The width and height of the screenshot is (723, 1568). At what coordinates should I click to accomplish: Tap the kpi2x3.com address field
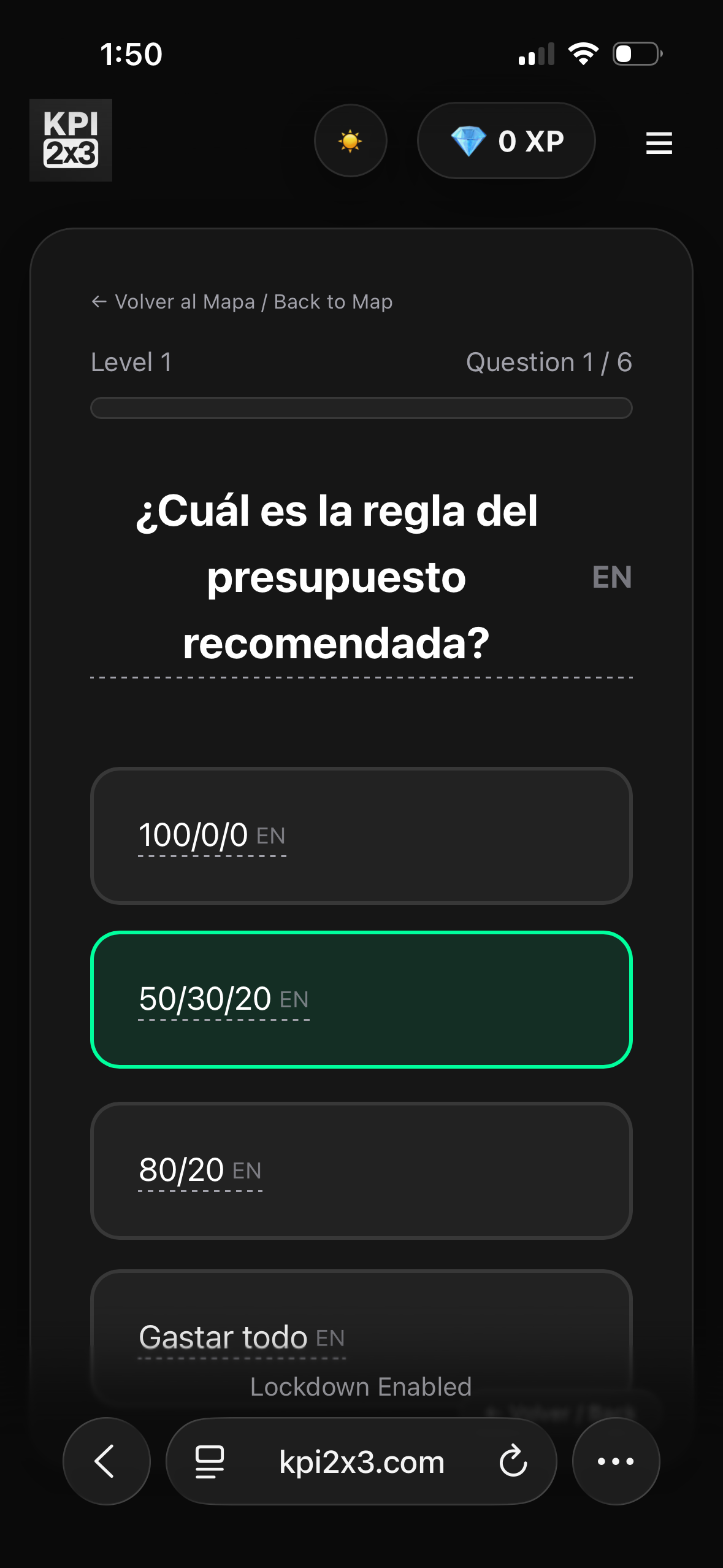(x=361, y=1462)
